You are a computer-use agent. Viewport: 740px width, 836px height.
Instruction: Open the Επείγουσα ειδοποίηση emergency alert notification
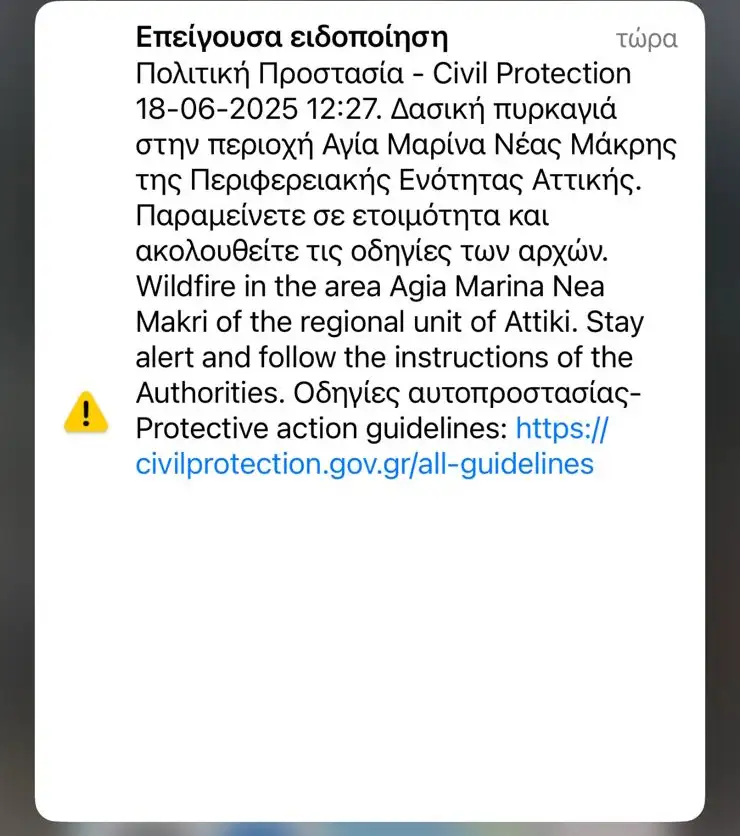coord(369,411)
